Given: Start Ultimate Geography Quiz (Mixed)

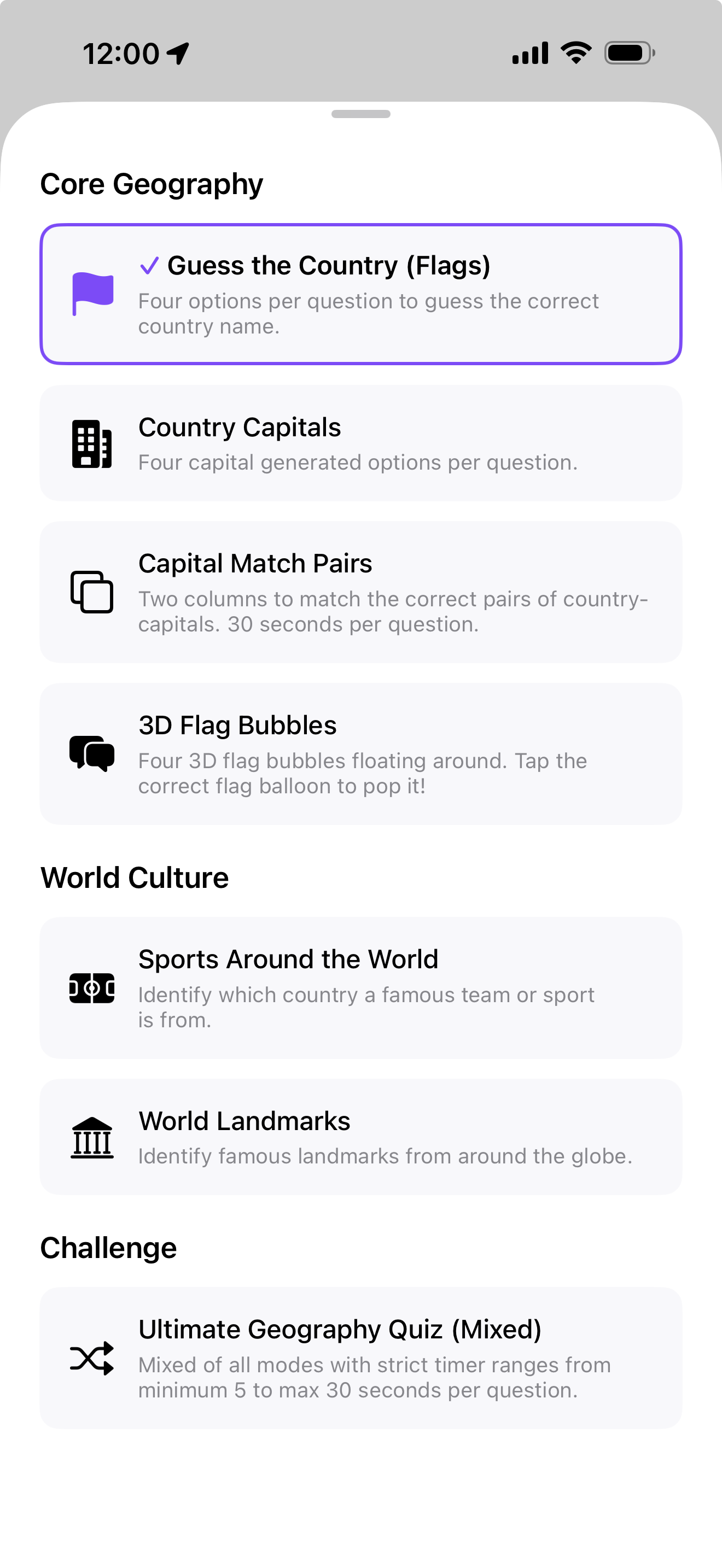Looking at the screenshot, I should (360, 1358).
